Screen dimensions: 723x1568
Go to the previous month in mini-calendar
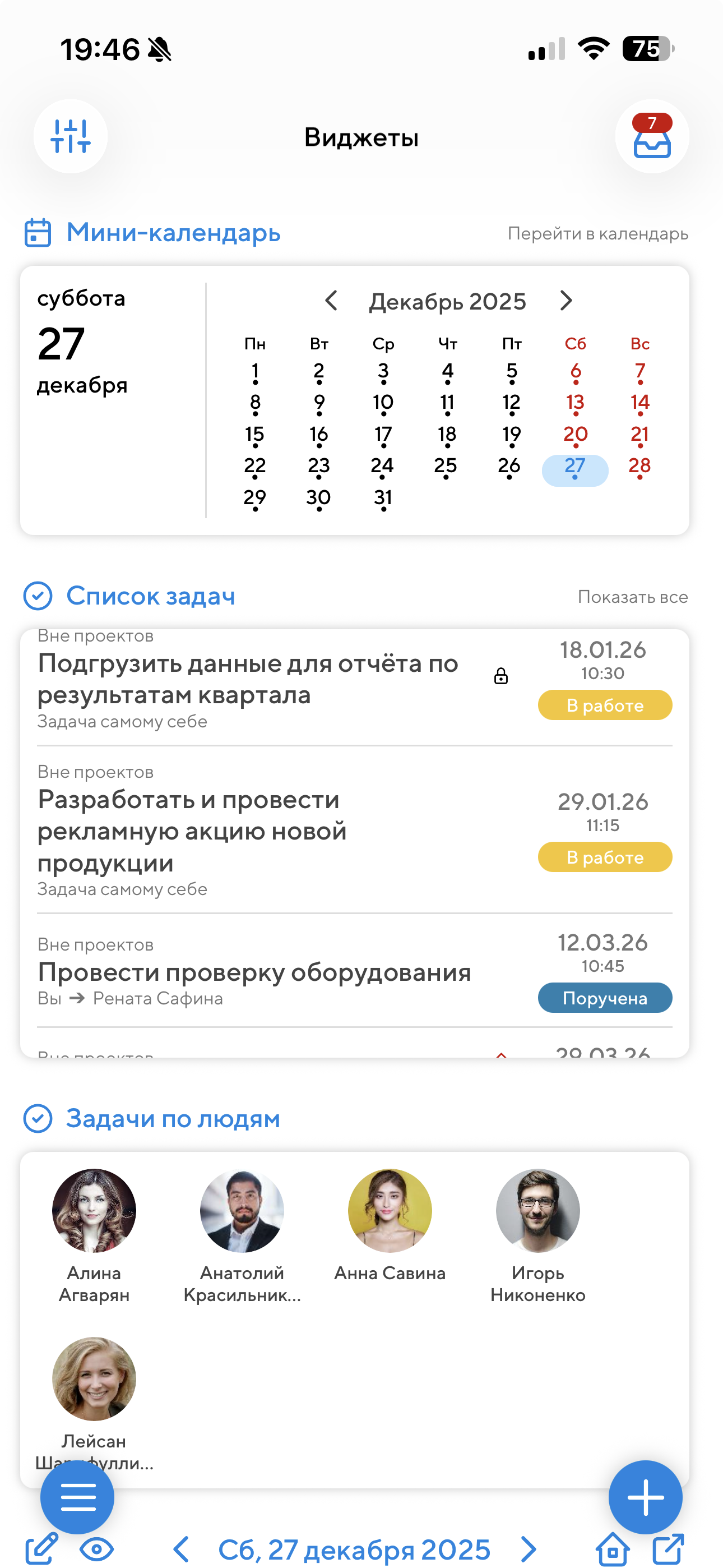[x=332, y=301]
